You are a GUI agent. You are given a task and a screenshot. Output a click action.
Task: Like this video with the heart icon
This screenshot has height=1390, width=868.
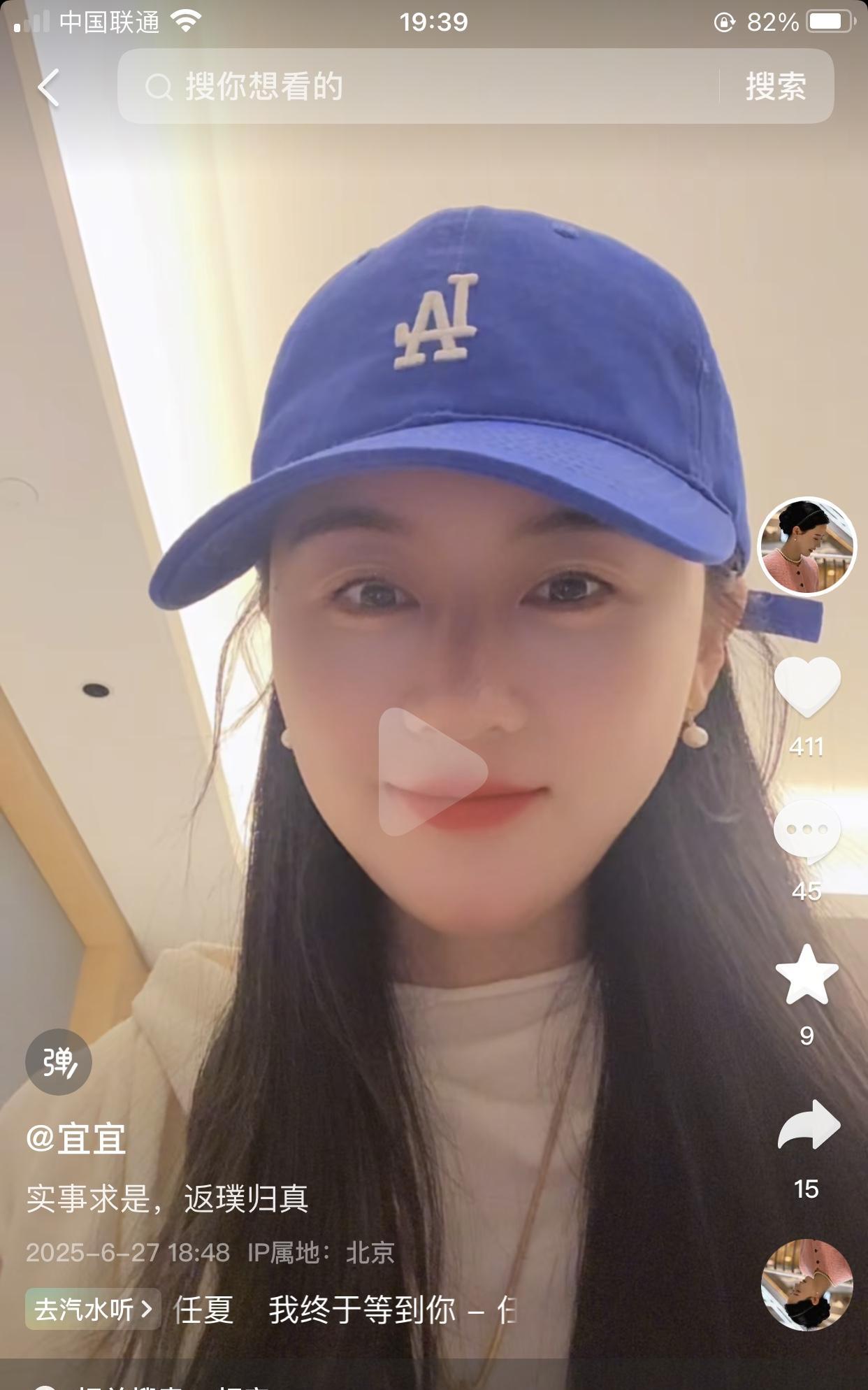tap(807, 687)
